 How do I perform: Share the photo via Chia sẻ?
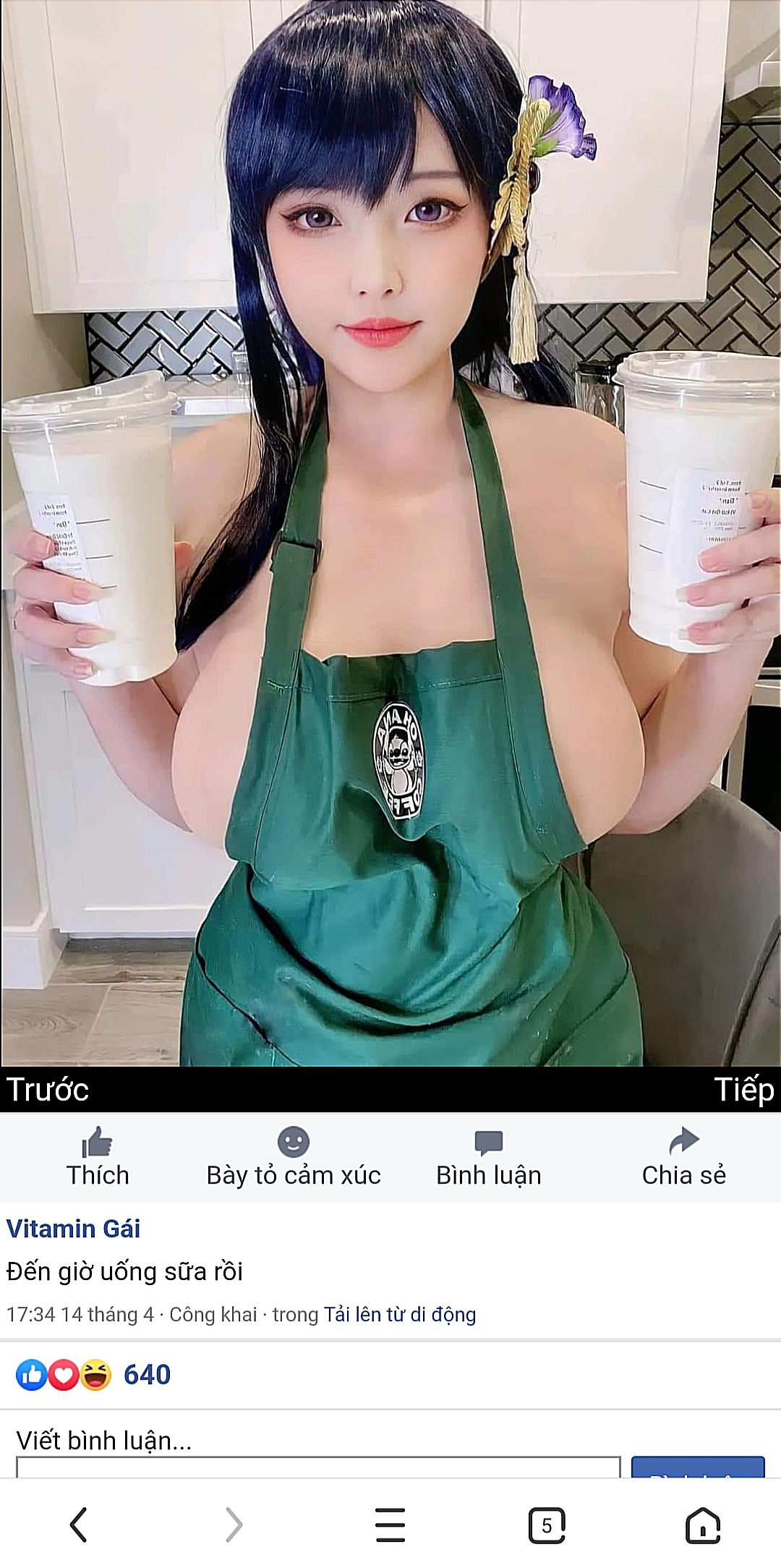(683, 1158)
